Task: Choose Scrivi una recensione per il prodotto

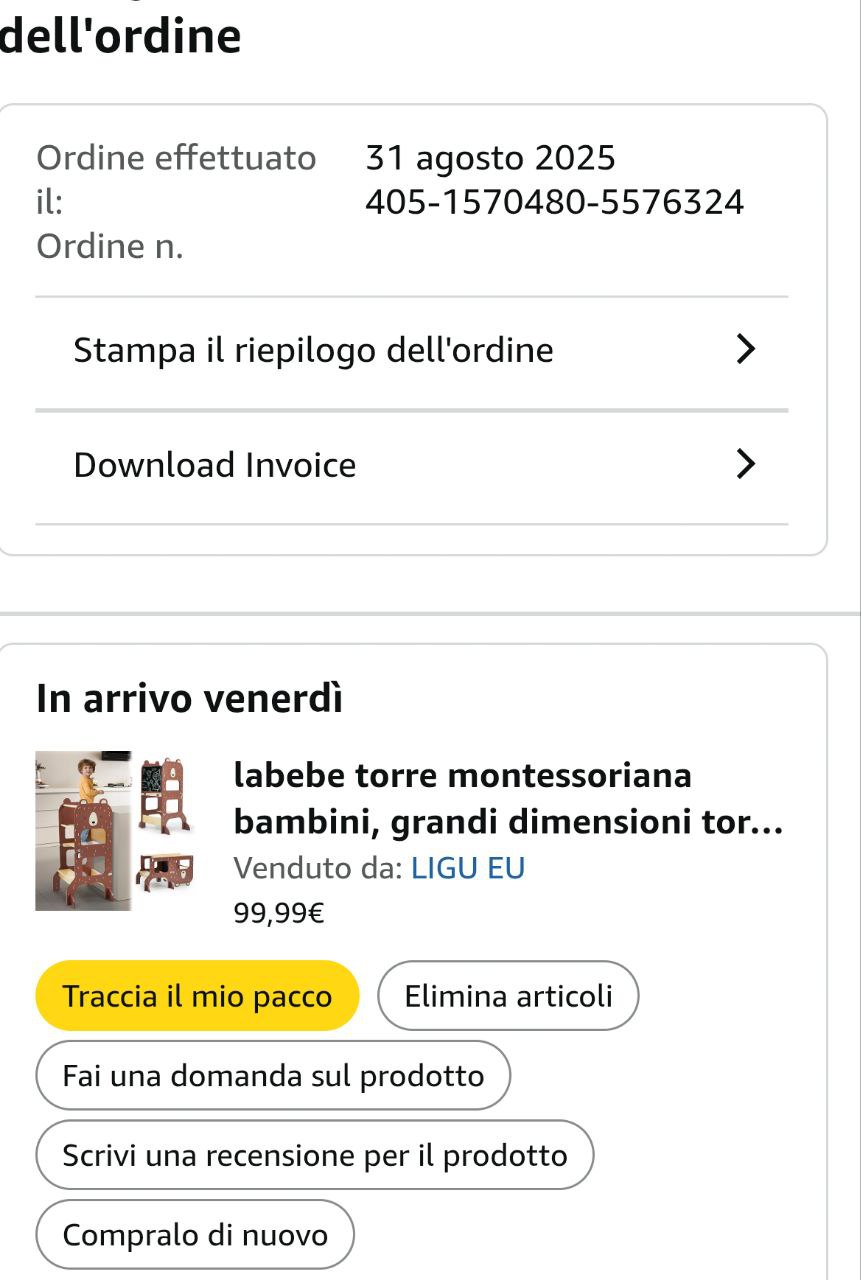Action: [315, 1156]
